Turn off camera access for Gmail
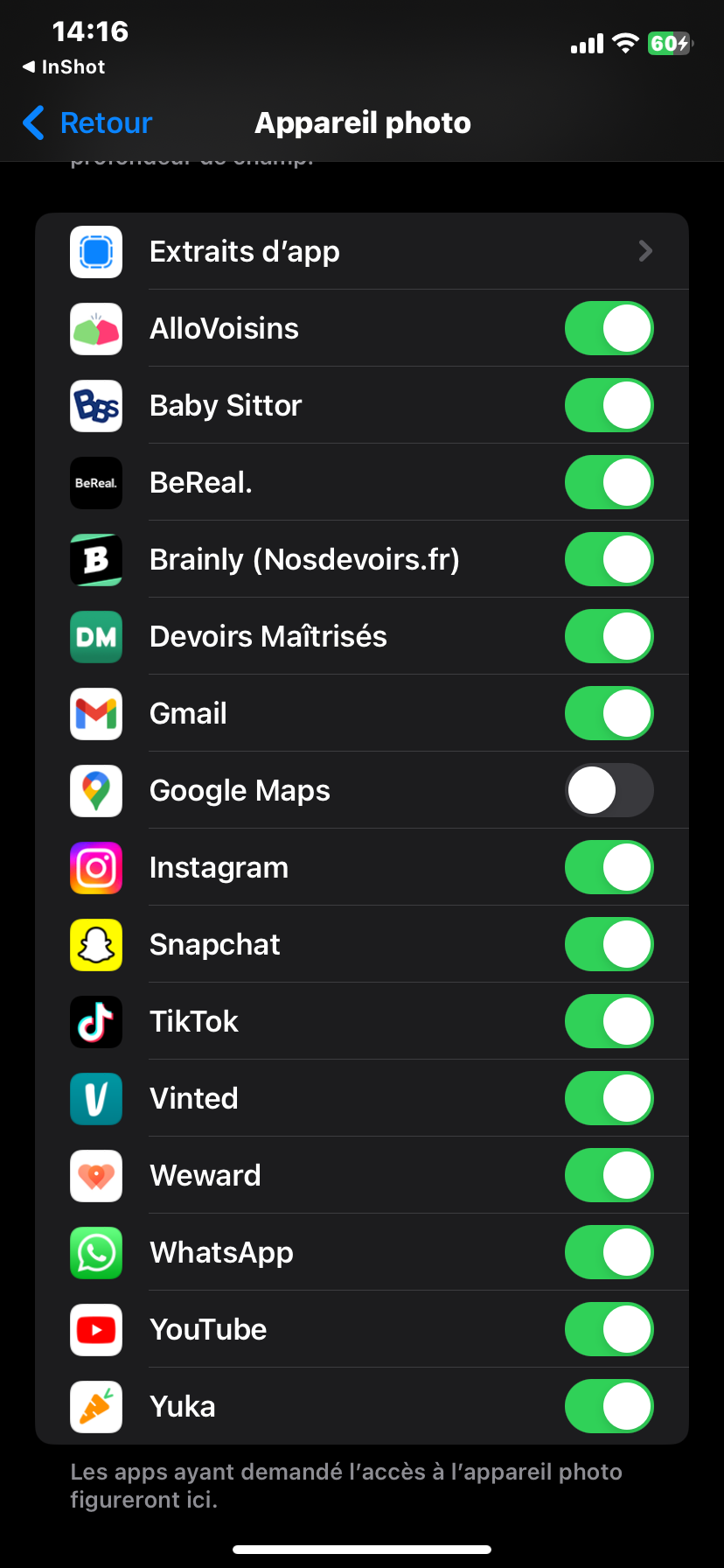Image resolution: width=724 pixels, height=1568 pixels. coord(609,714)
